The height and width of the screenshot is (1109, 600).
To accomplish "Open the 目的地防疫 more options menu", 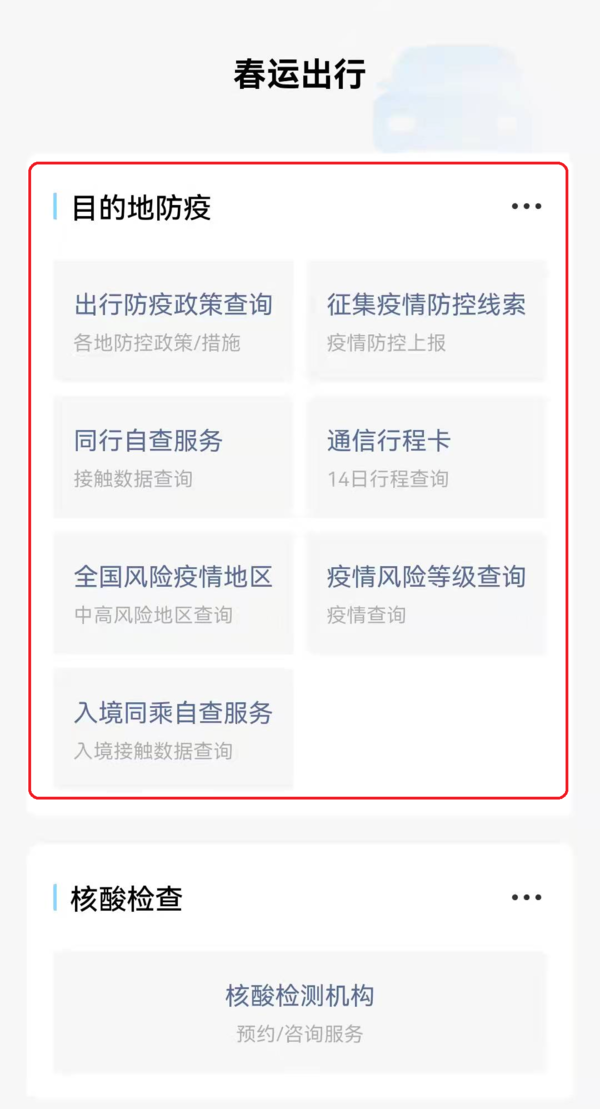I will tap(526, 207).
